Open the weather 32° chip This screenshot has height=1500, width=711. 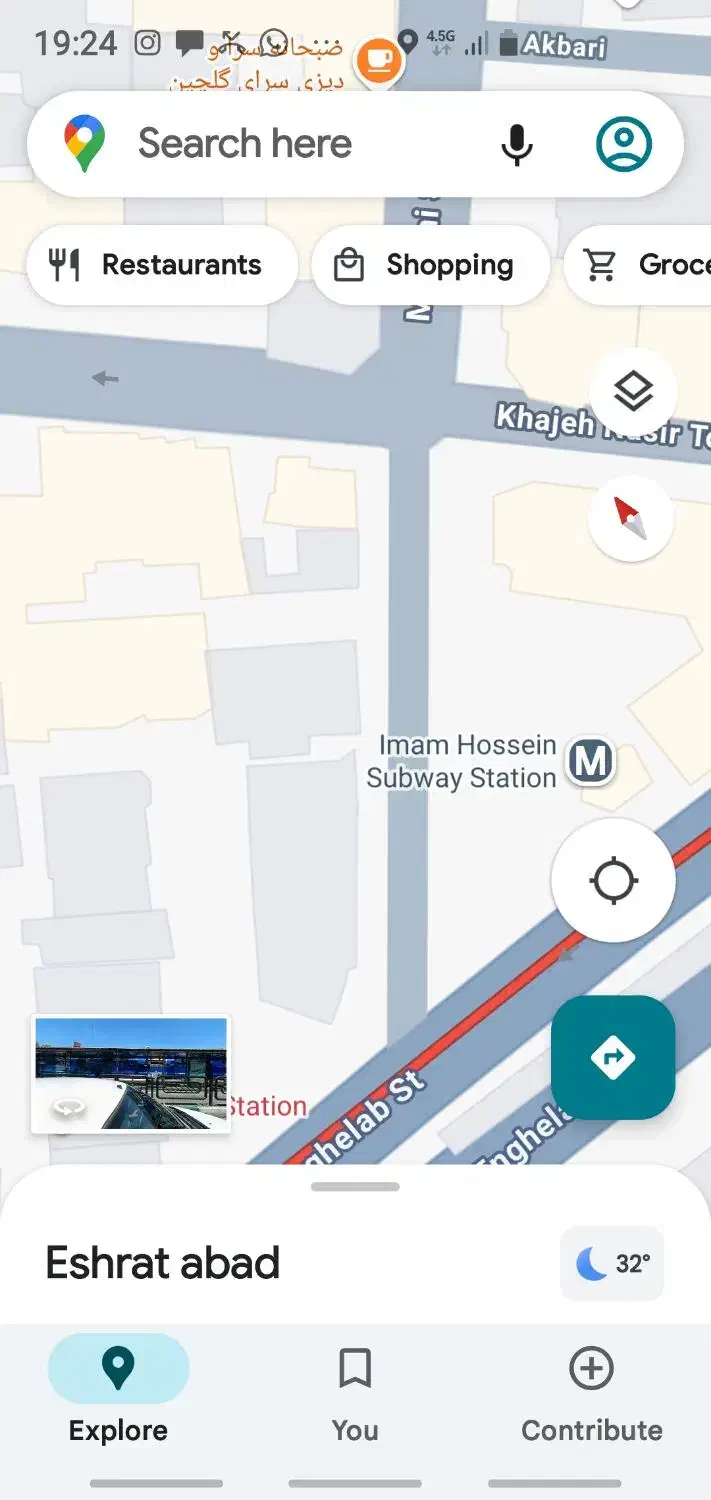click(612, 1263)
